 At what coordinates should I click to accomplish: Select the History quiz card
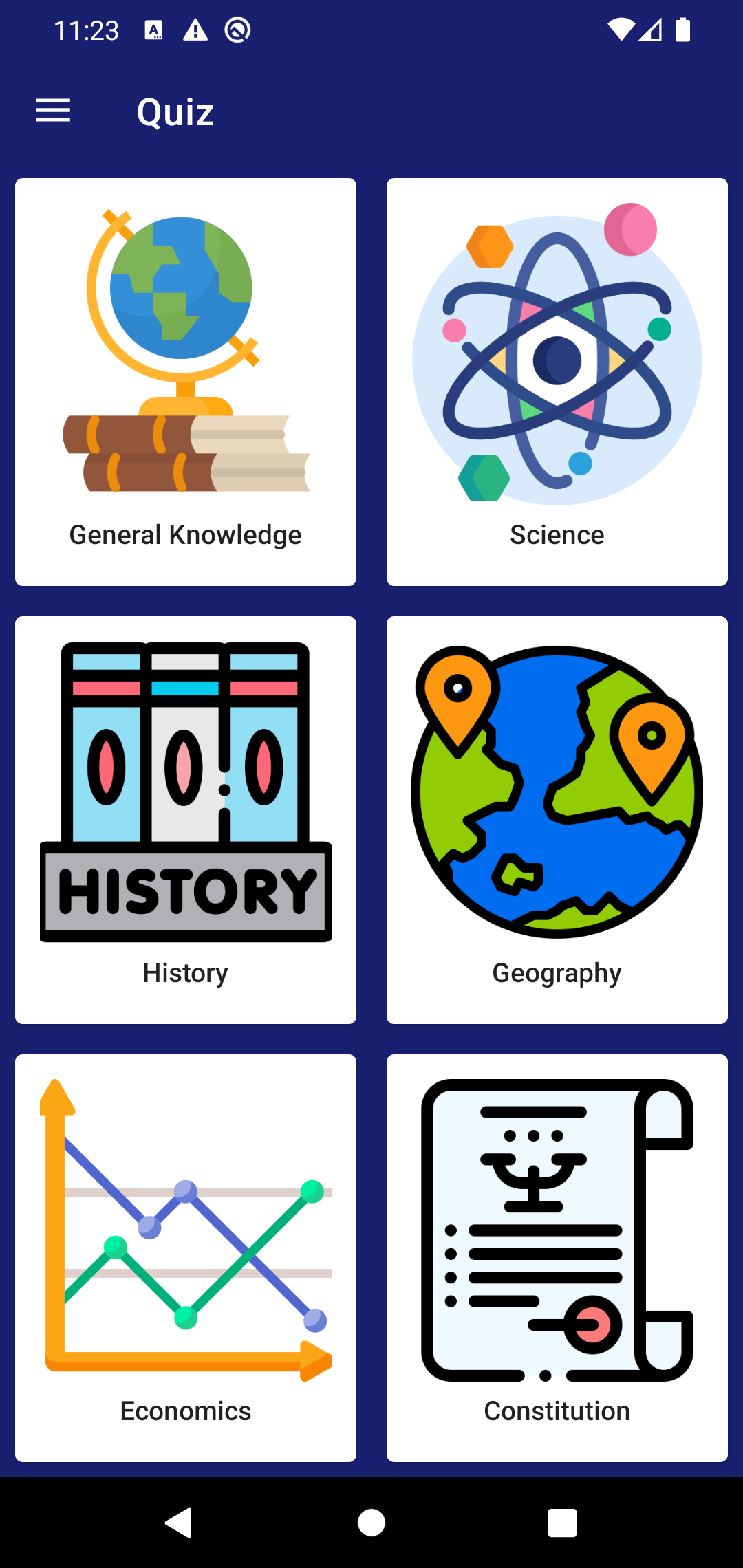tap(184, 822)
